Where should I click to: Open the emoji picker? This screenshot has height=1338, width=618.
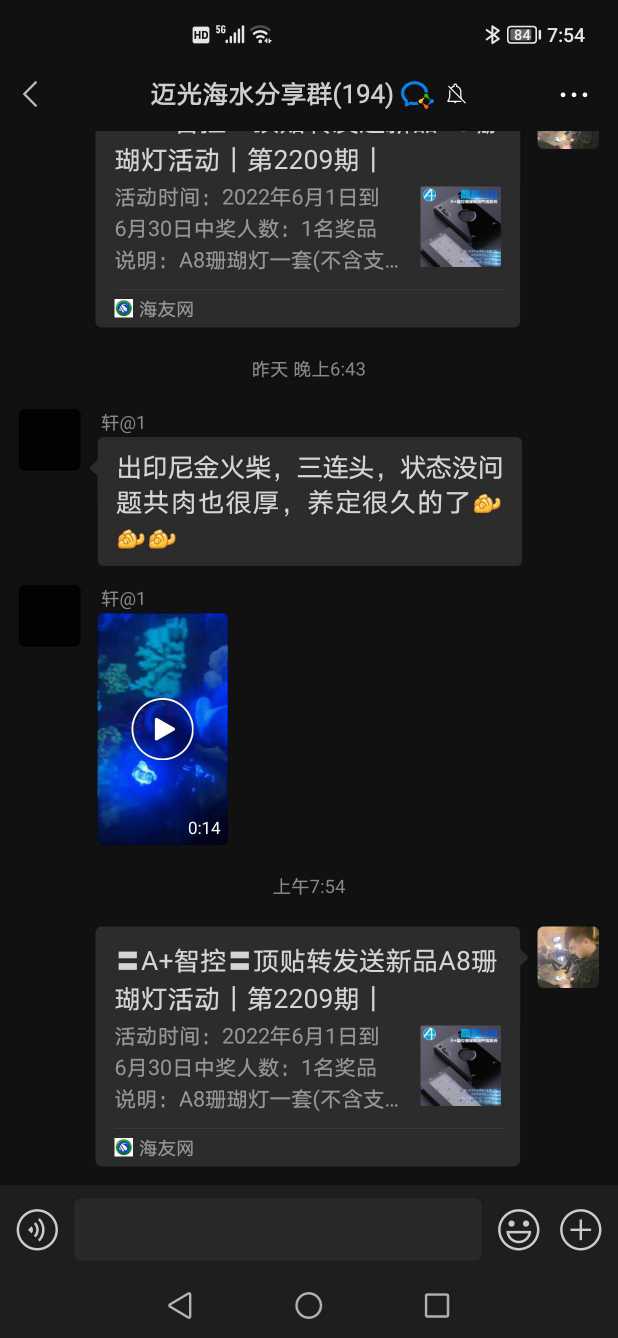pos(518,1229)
